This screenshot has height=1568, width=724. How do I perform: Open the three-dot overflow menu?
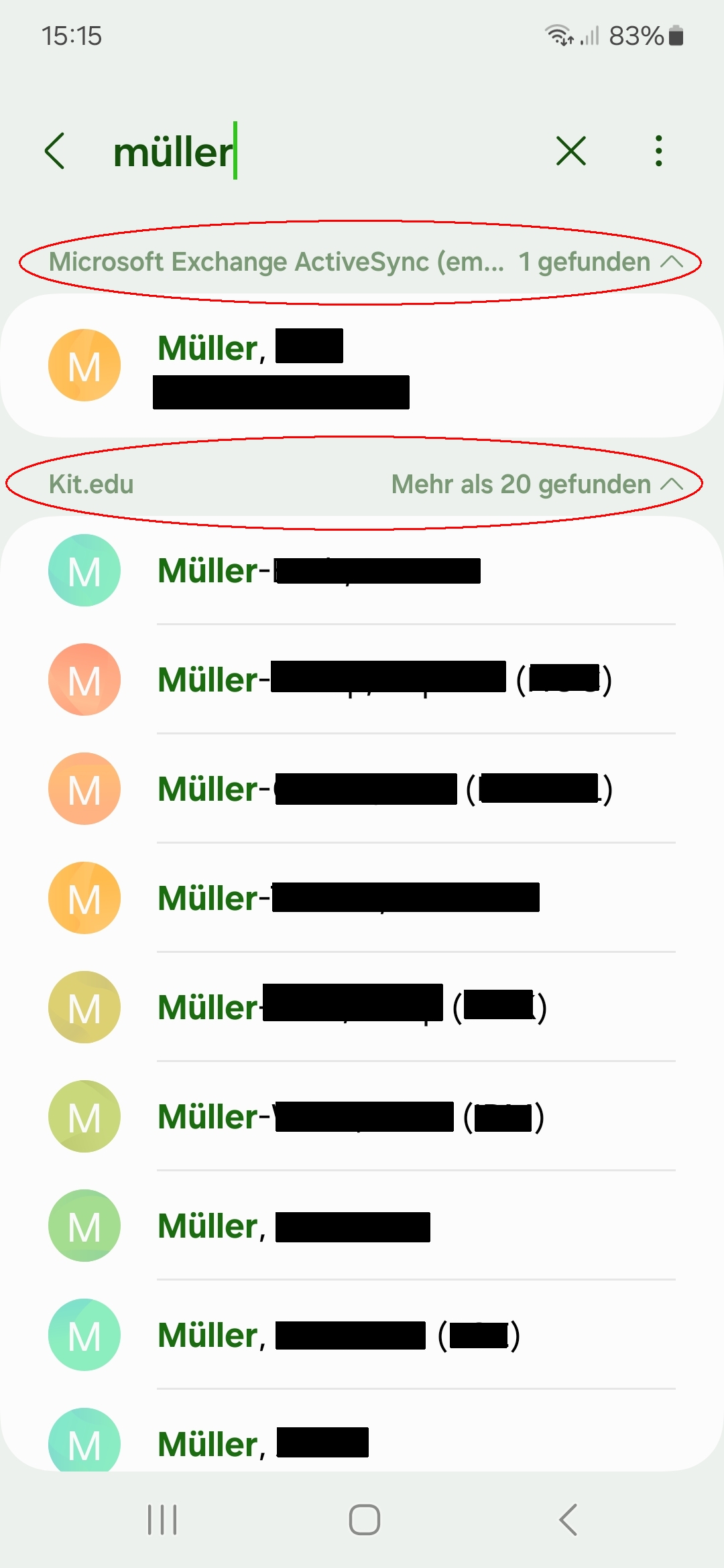659,151
